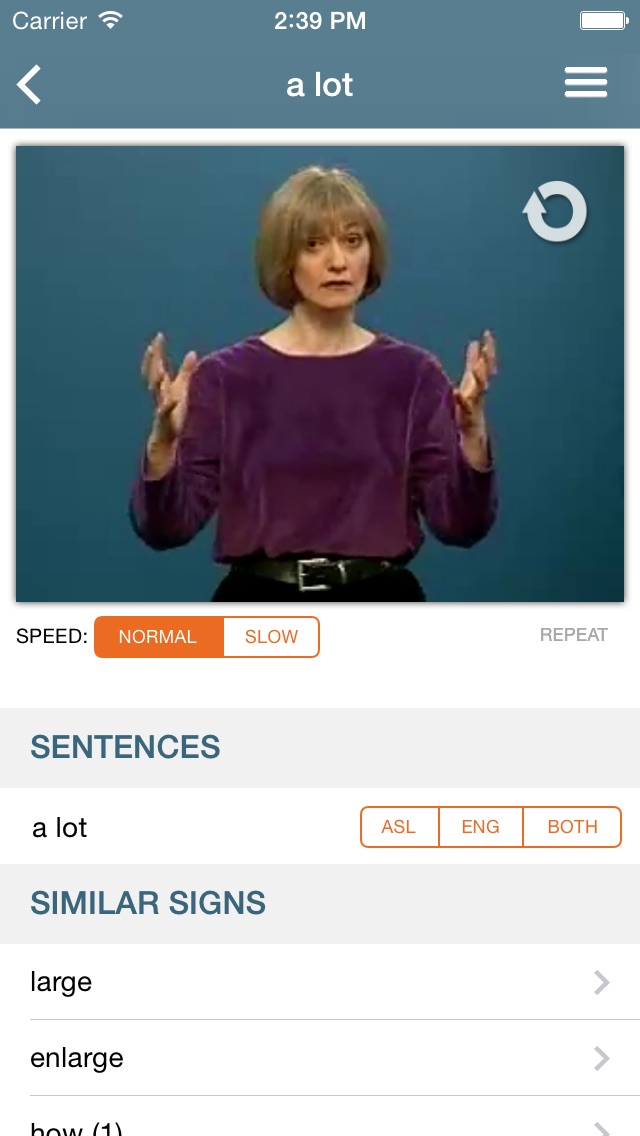Open the similar sign 'enlarge'

tap(320, 1058)
